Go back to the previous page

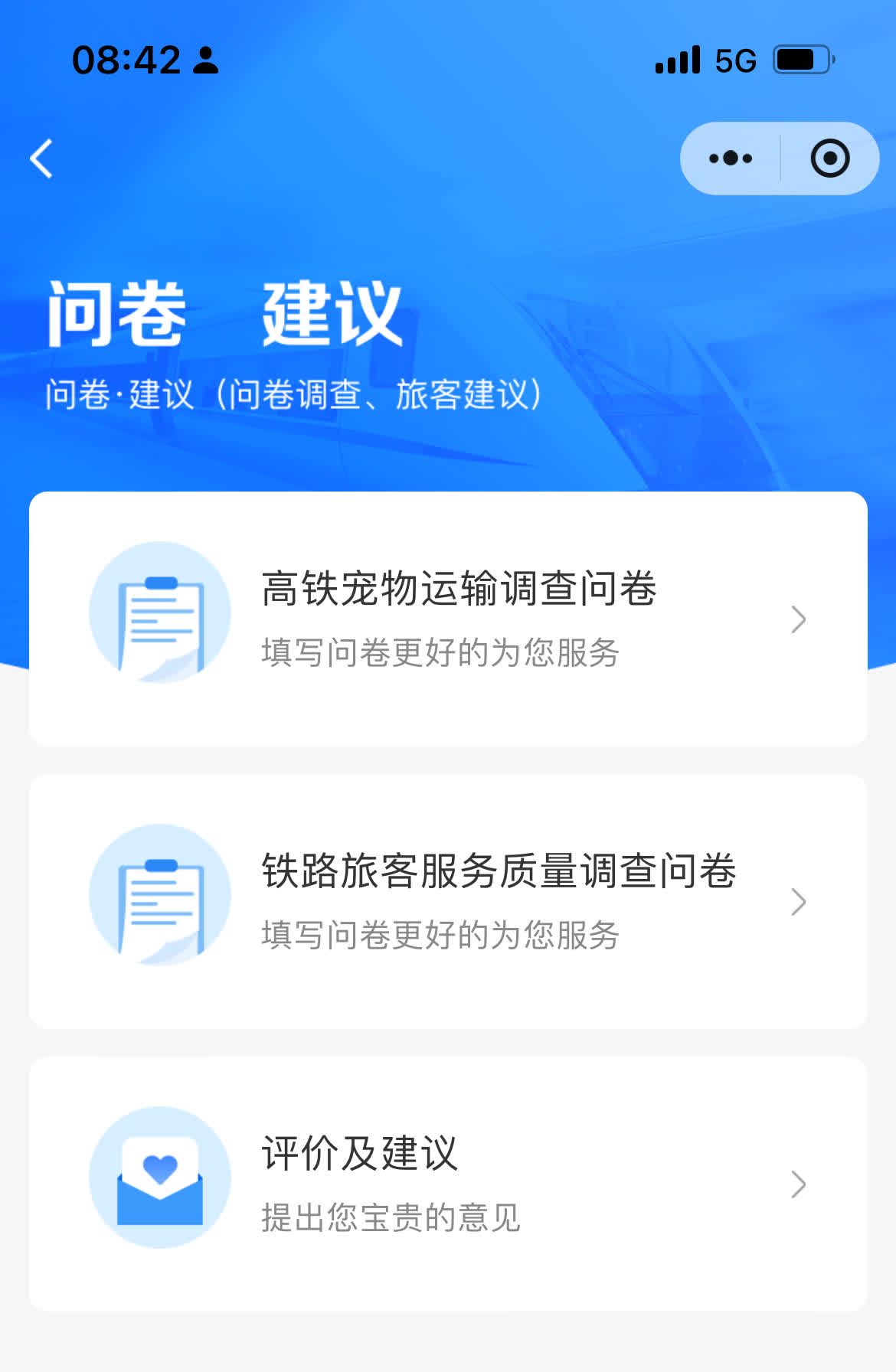point(41,158)
